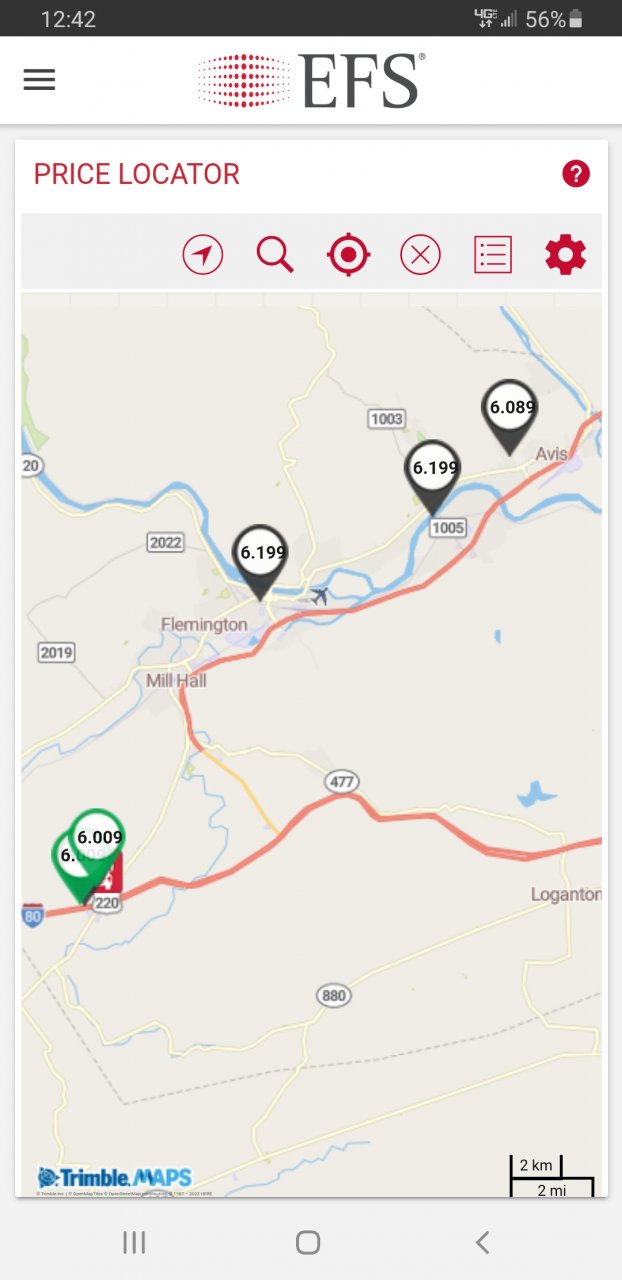Viewport: 622px width, 1280px height.
Task: Clear the map with the X icon
Action: pos(420,255)
